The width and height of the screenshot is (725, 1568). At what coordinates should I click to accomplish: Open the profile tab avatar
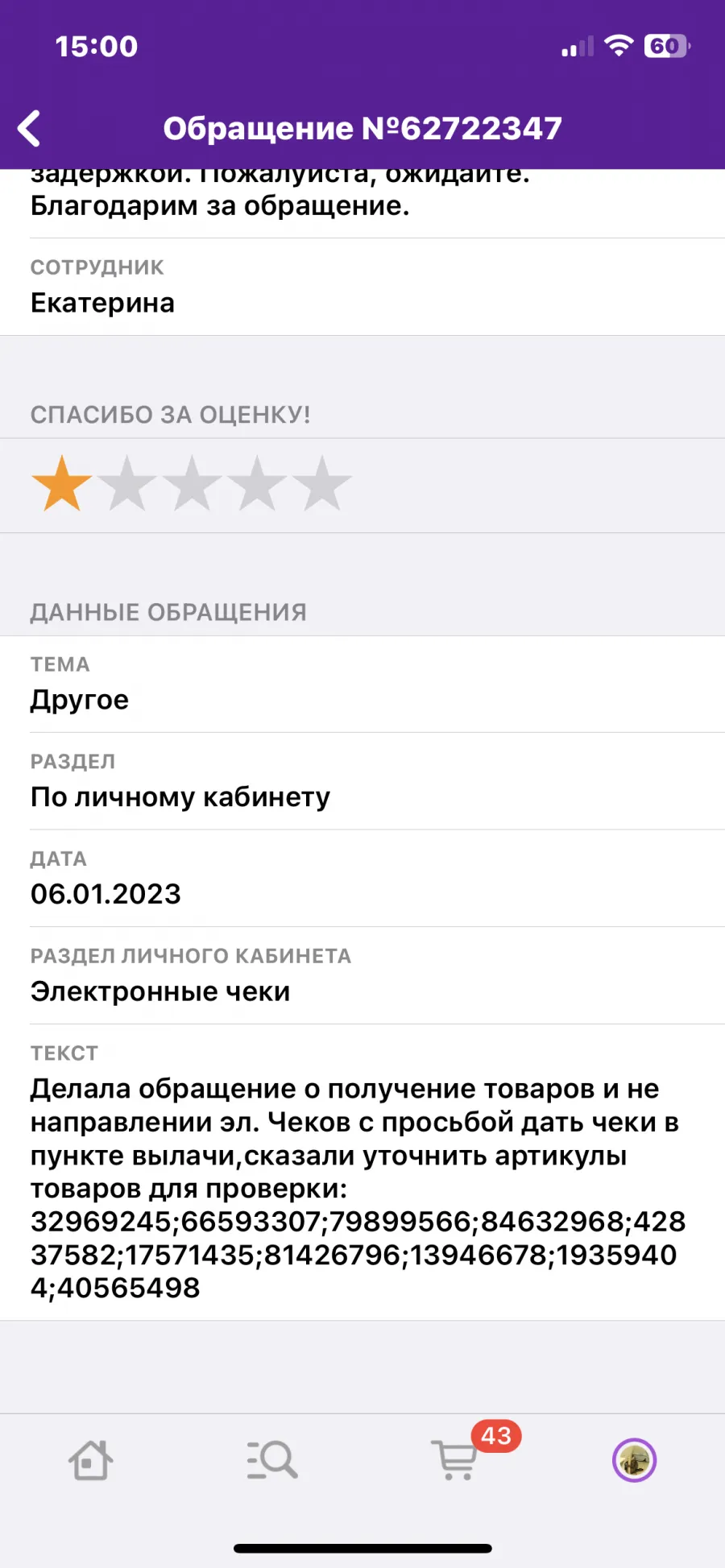635,1459
